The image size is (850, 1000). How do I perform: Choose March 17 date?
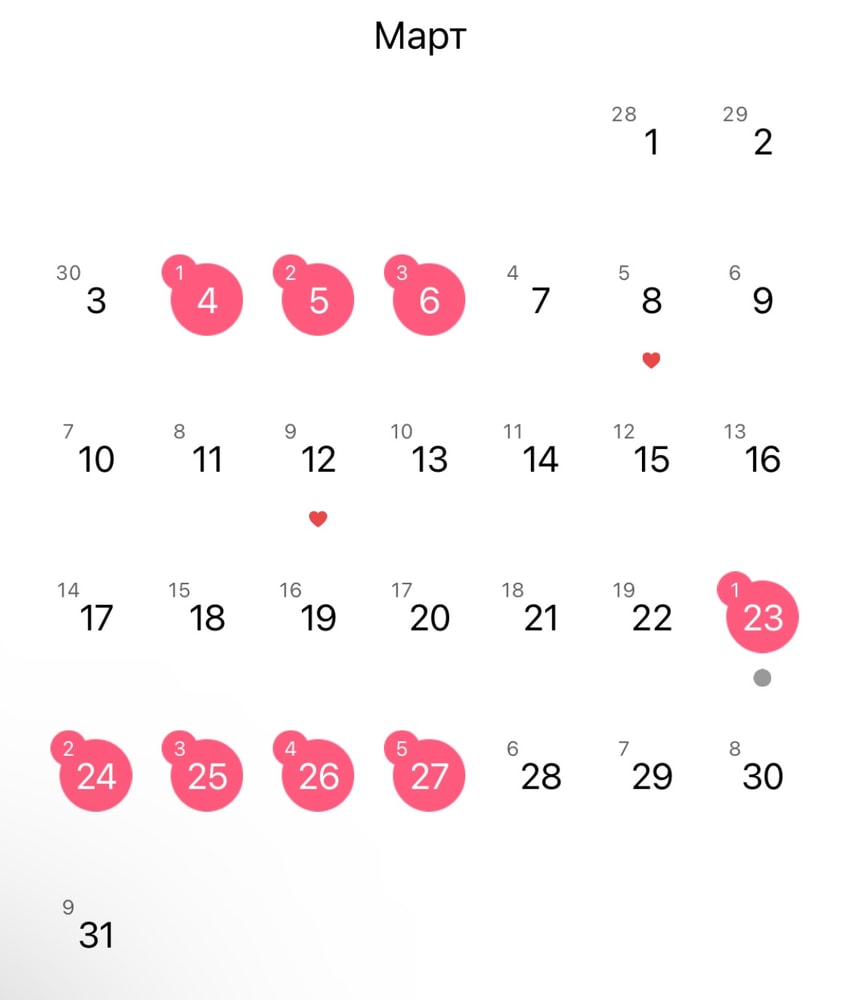point(96,618)
